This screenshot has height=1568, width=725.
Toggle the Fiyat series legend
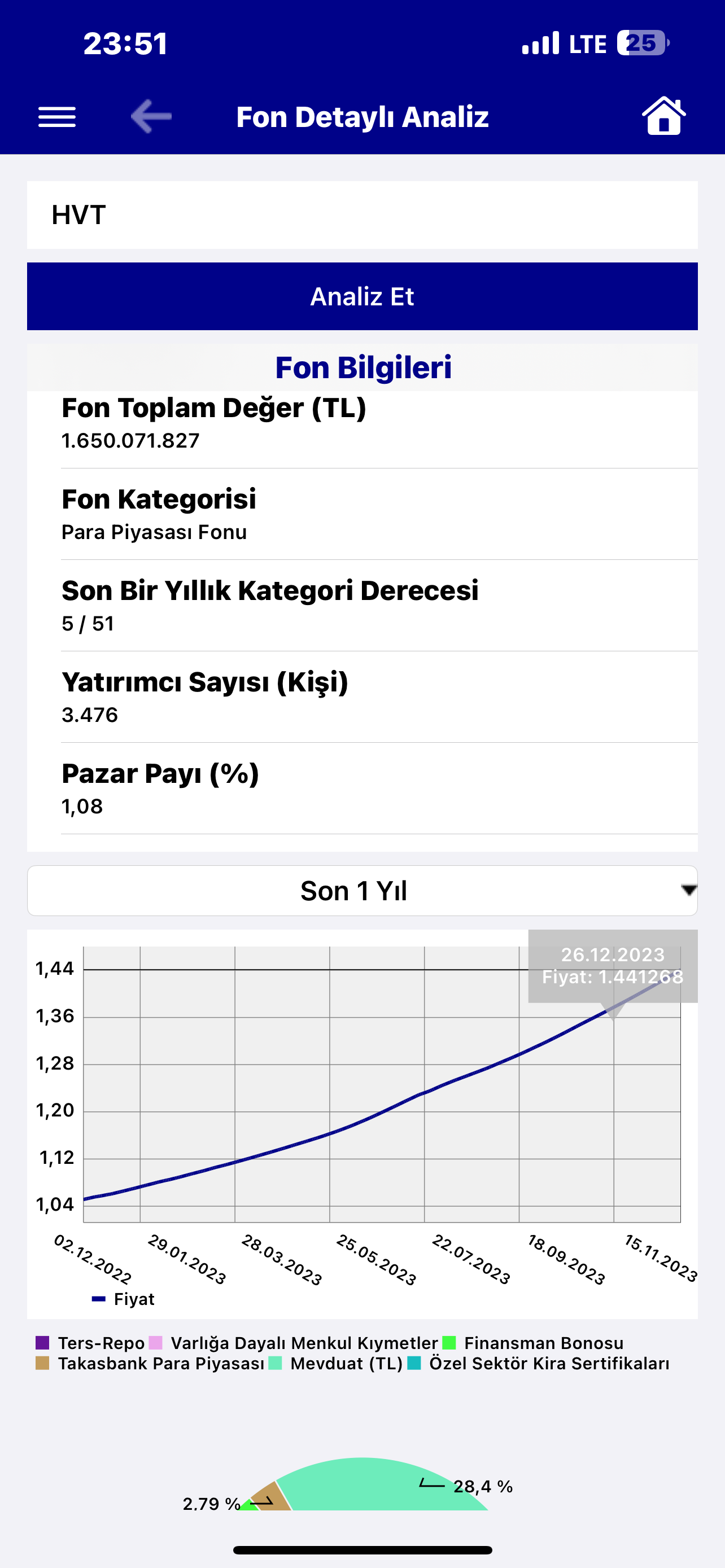pos(123,1299)
